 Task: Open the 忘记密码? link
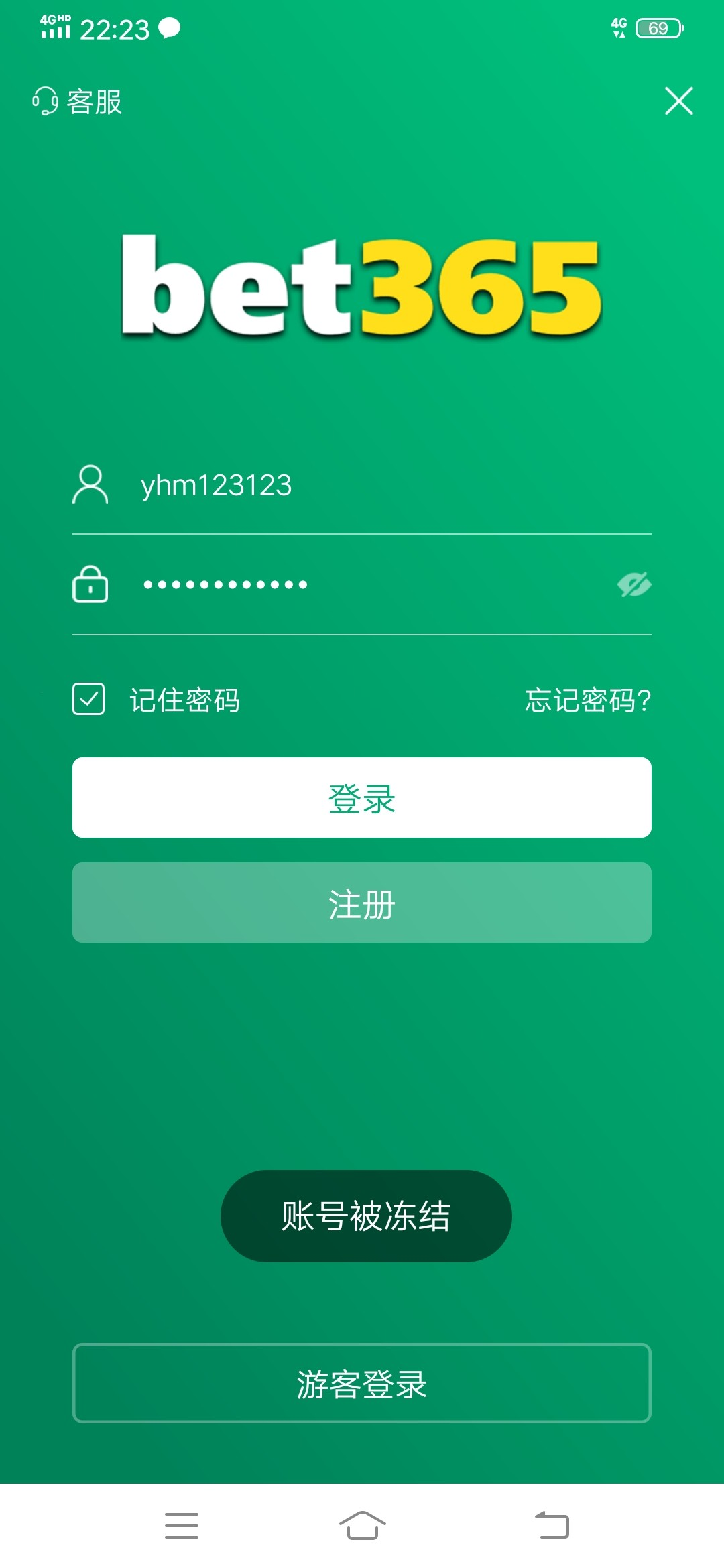[x=587, y=700]
